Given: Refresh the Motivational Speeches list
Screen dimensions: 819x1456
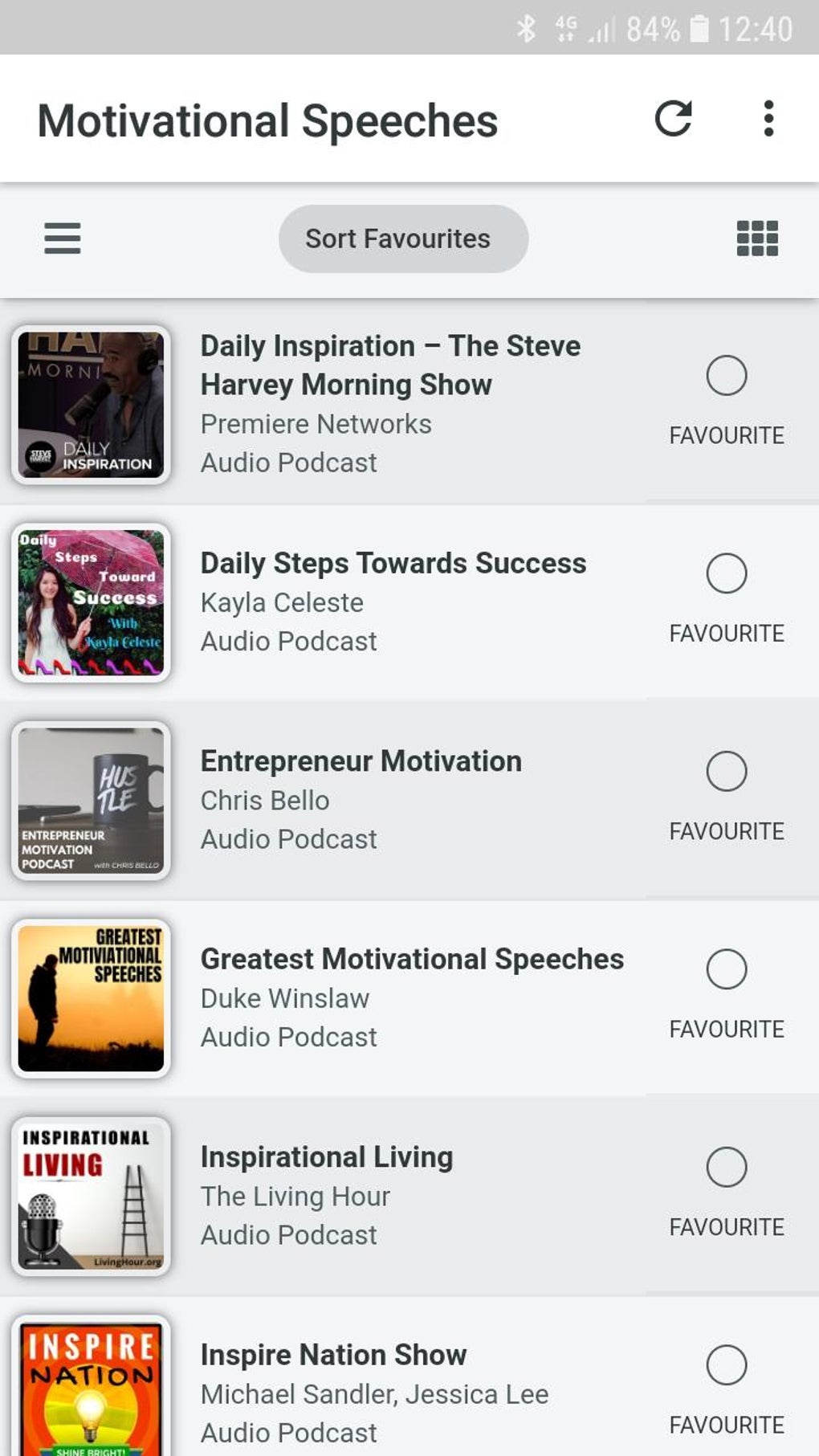Looking at the screenshot, I should click(673, 119).
